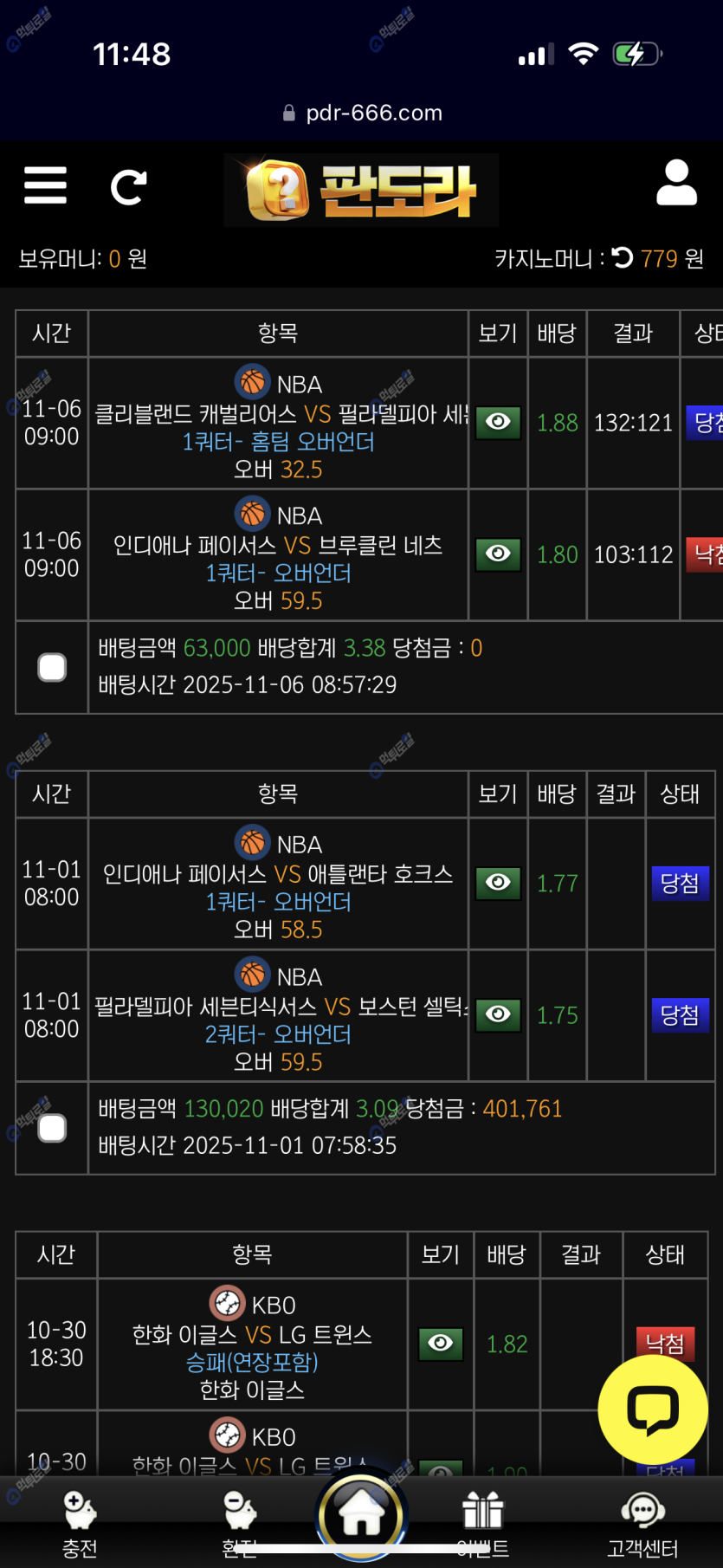
Task: Check the box for the 63,000 bet slip
Action: pos(52,667)
